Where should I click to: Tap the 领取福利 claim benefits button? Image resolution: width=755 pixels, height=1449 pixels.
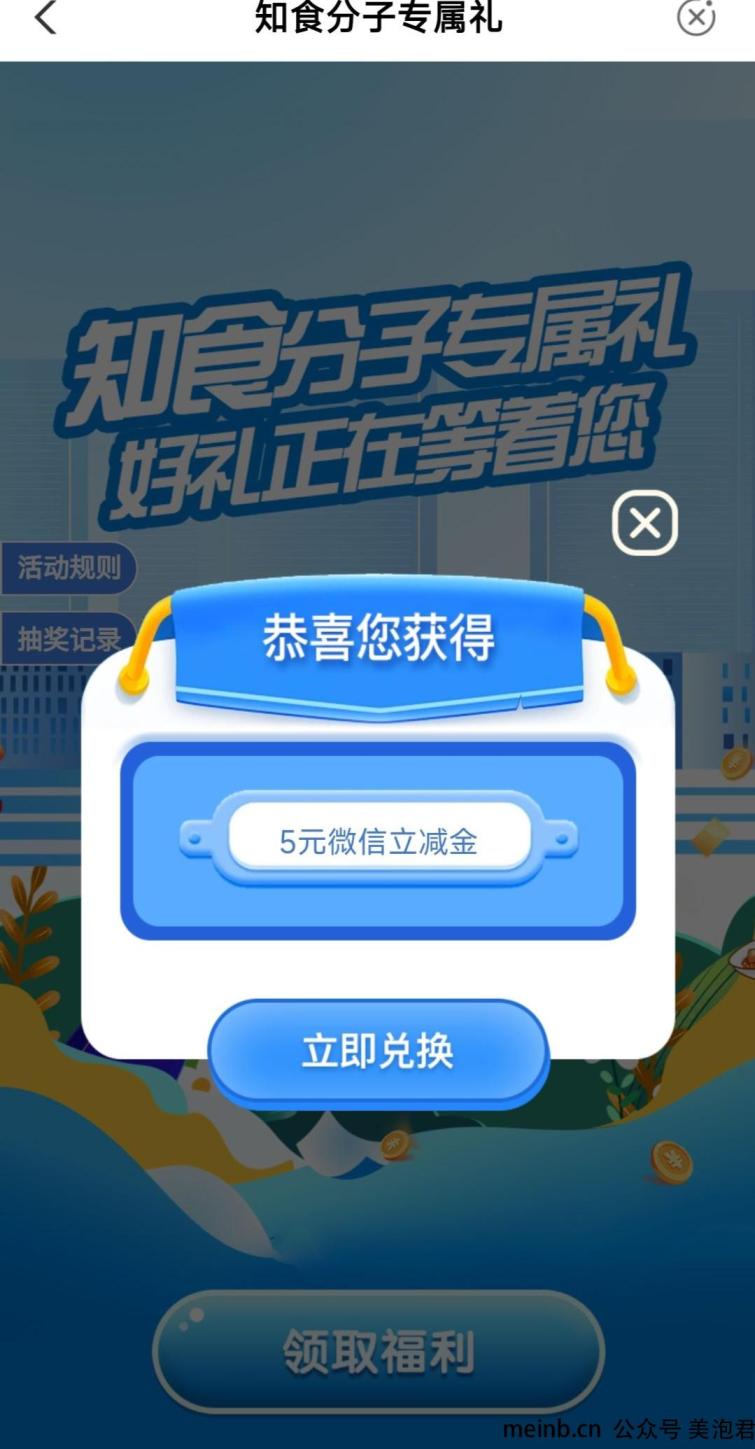(x=378, y=1352)
